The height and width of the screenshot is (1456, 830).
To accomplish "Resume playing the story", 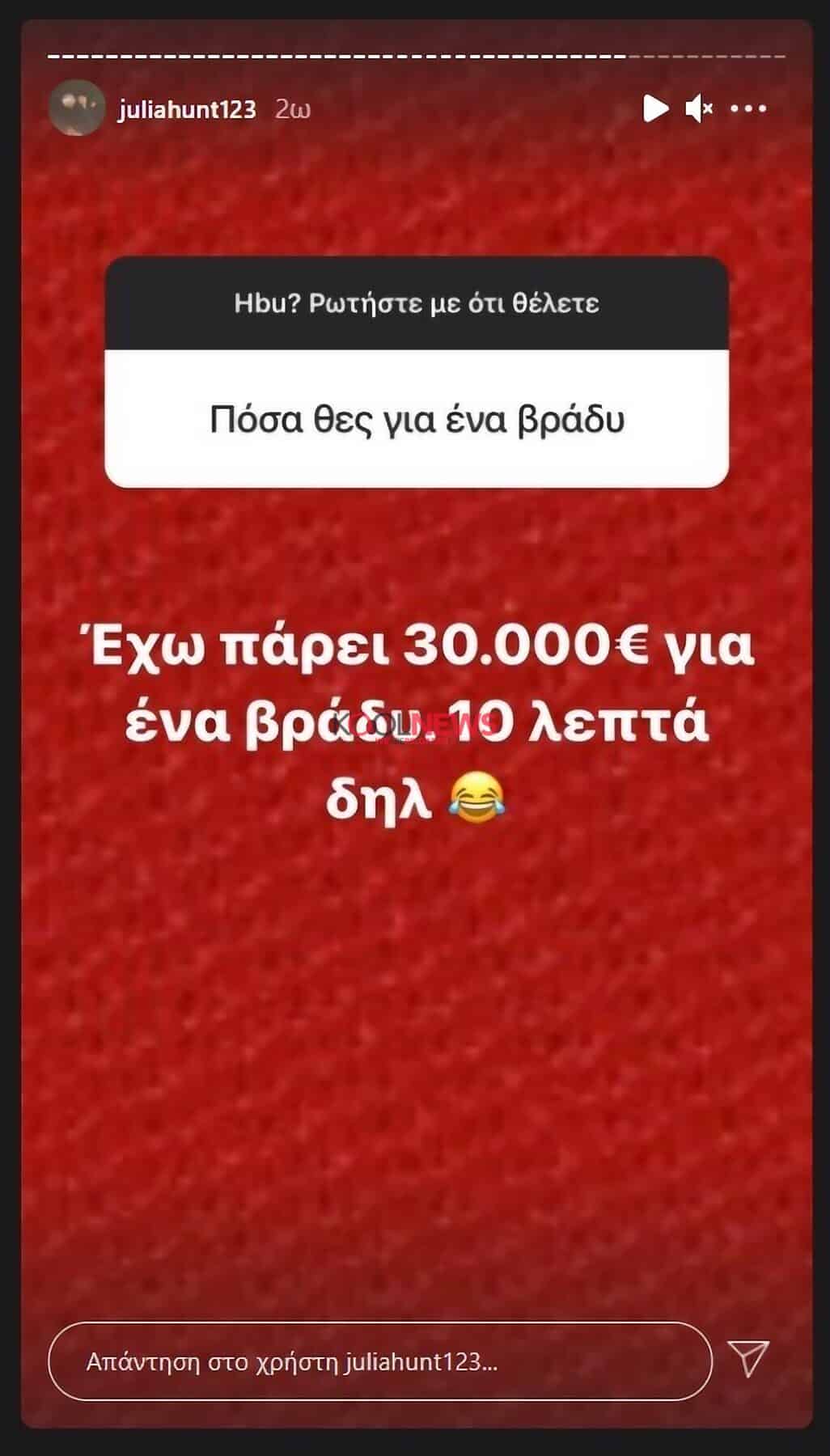I will click(655, 108).
